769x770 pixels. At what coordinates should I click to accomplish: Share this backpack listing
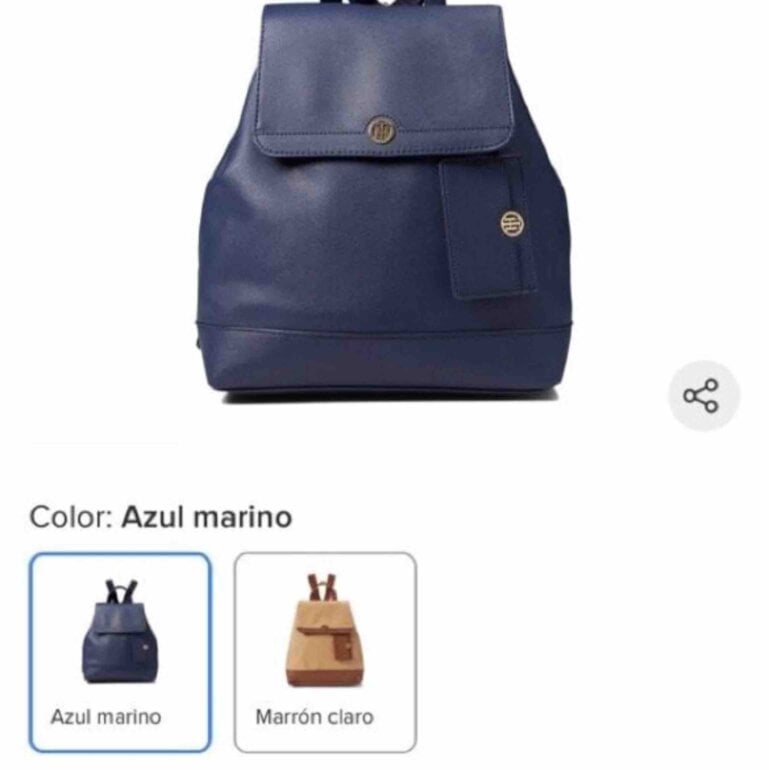[704, 396]
